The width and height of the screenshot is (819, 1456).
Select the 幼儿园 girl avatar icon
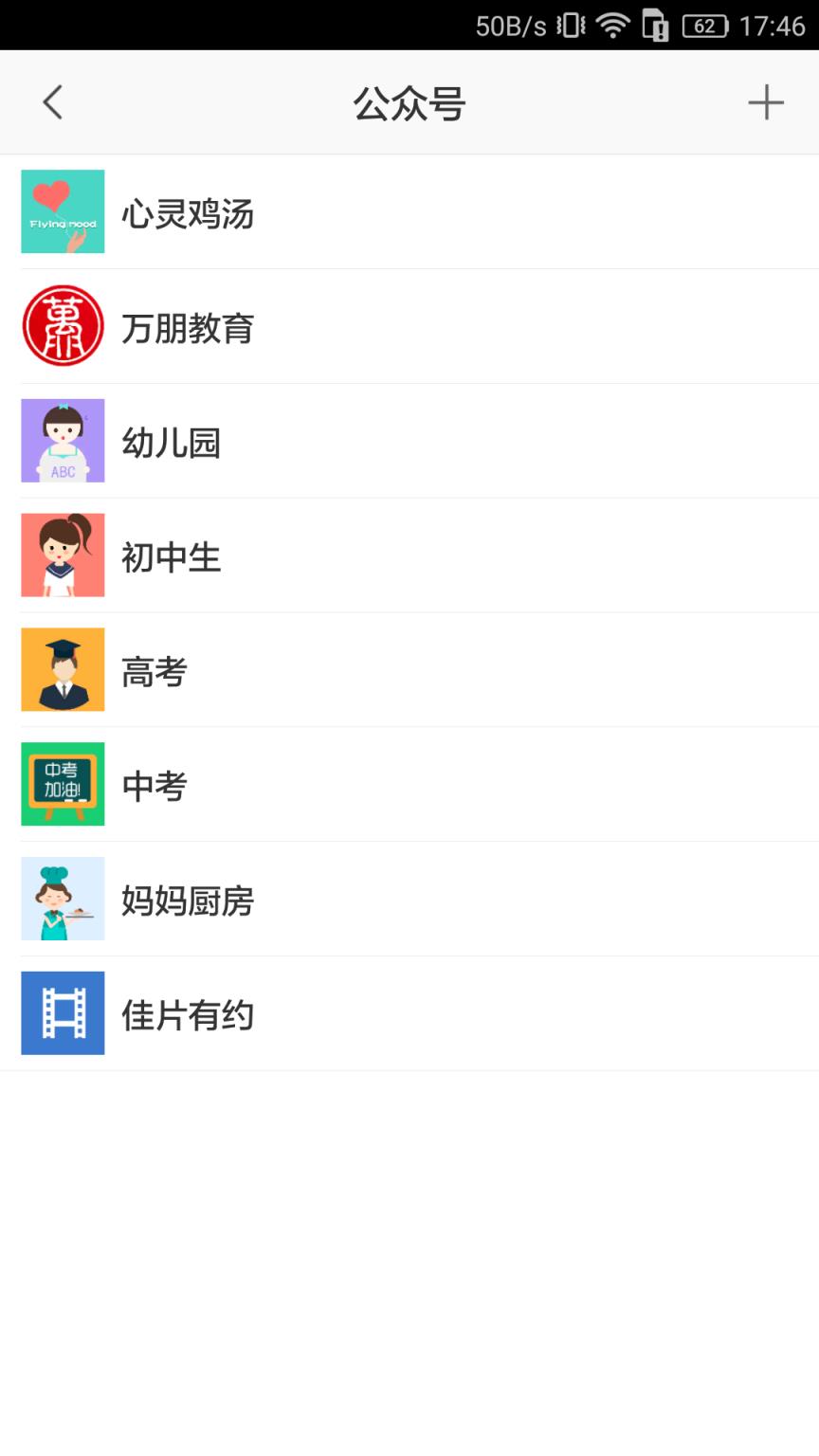click(x=63, y=441)
